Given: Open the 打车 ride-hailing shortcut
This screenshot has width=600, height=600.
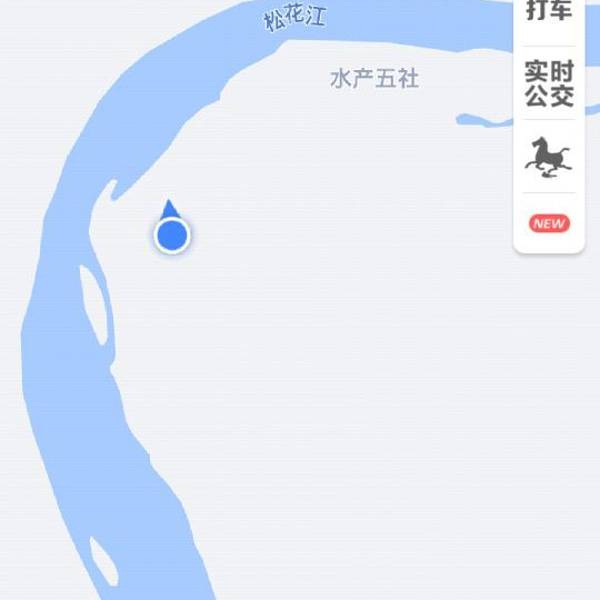Looking at the screenshot, I should point(548,12).
